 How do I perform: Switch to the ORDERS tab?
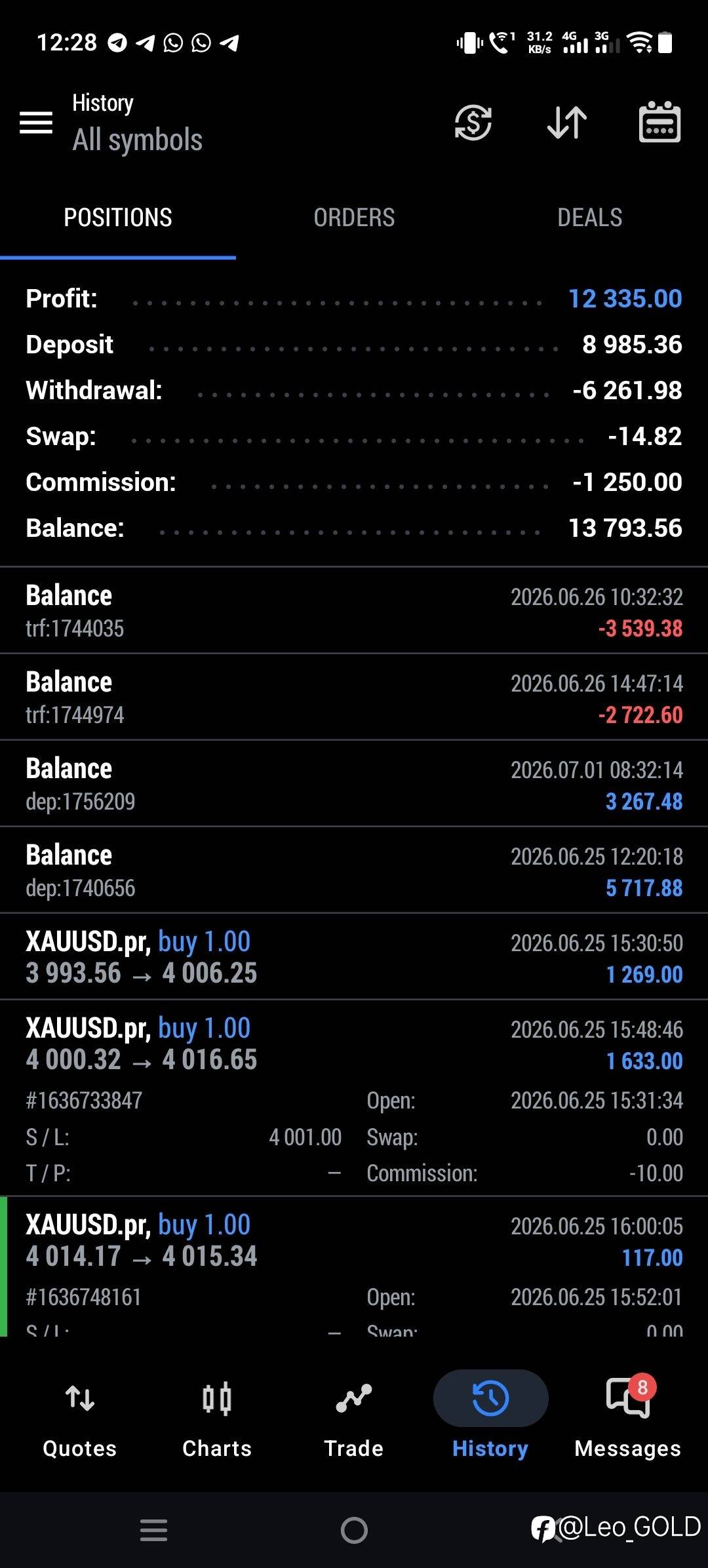[354, 218]
